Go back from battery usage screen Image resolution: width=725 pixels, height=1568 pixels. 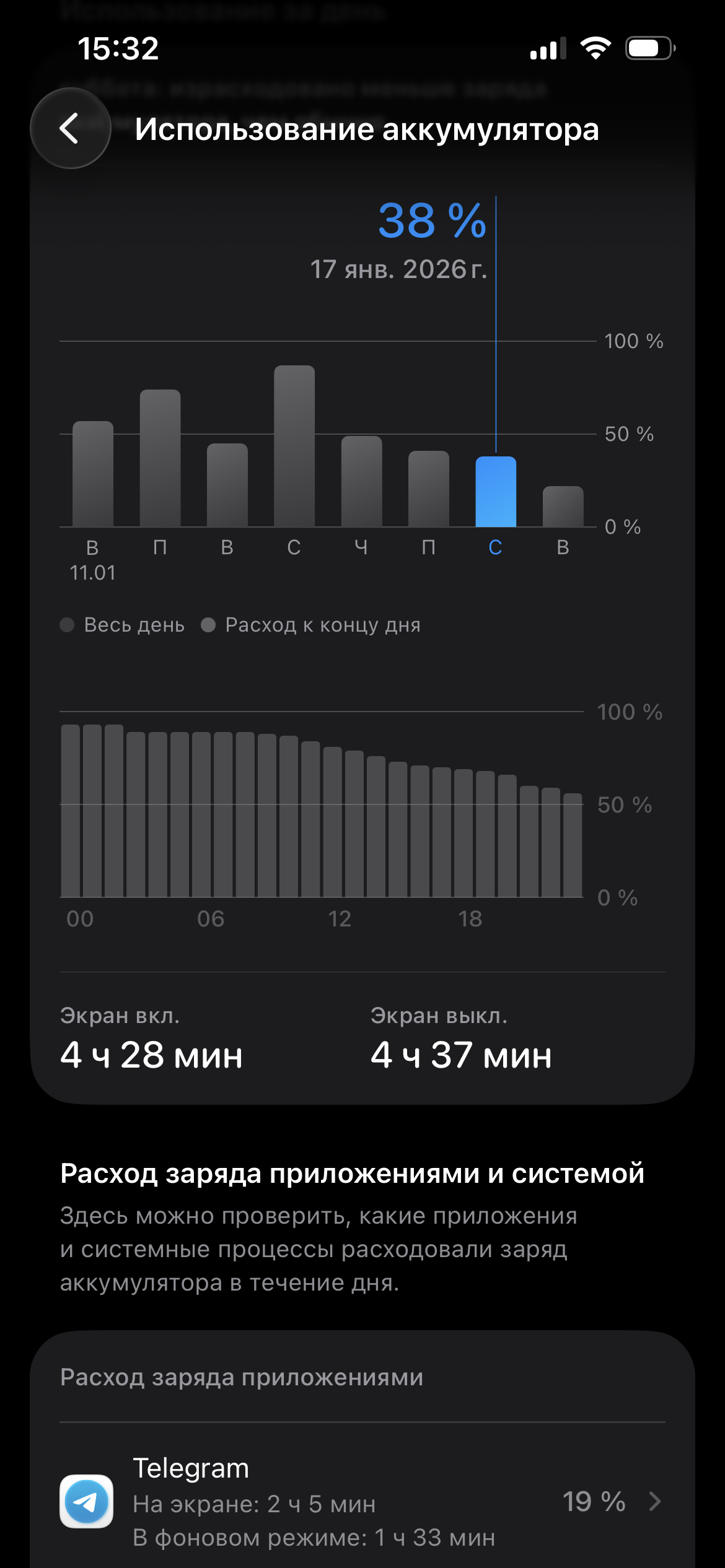click(x=70, y=128)
